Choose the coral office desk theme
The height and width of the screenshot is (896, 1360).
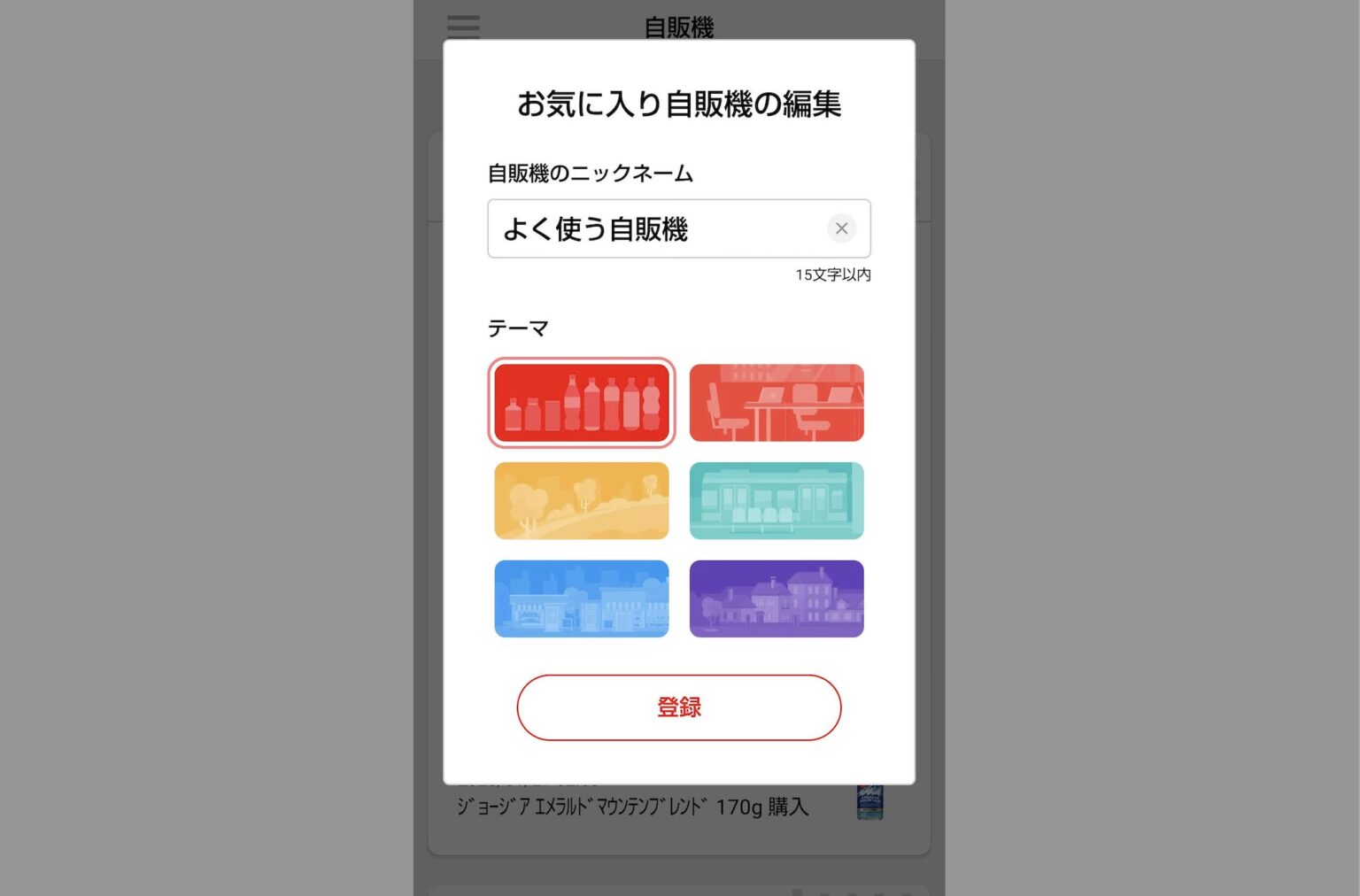pyautogui.click(x=776, y=403)
